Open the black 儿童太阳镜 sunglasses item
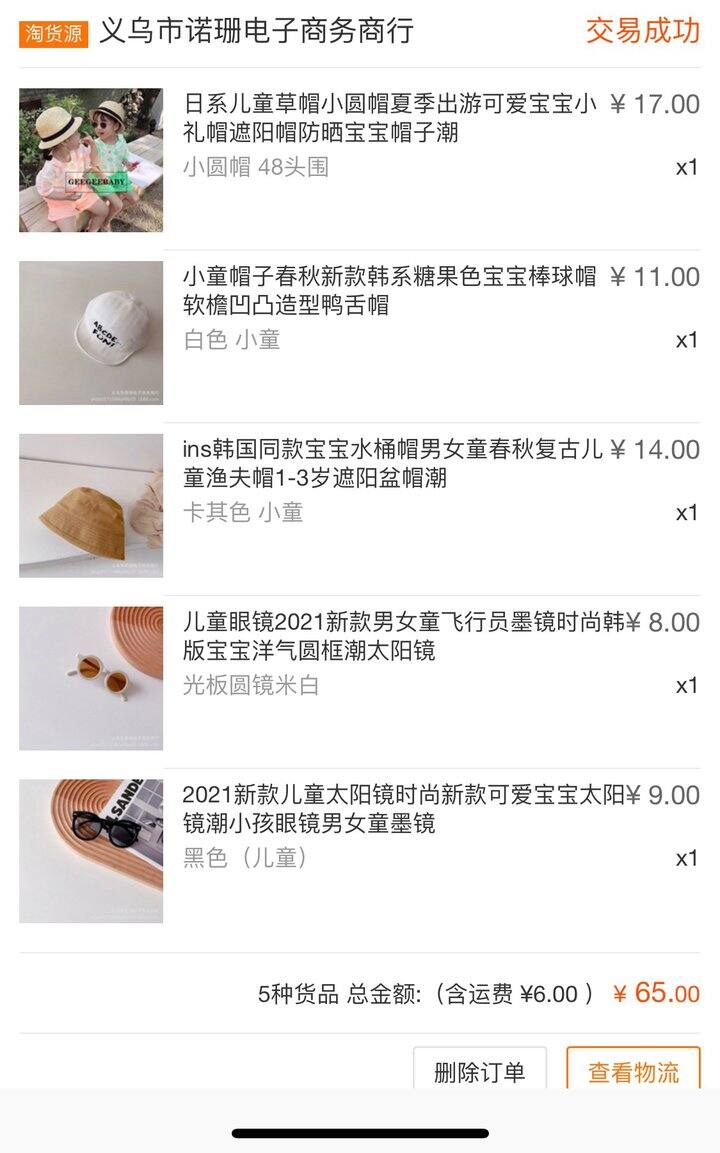Viewport: 720px width, 1153px height. point(360,851)
